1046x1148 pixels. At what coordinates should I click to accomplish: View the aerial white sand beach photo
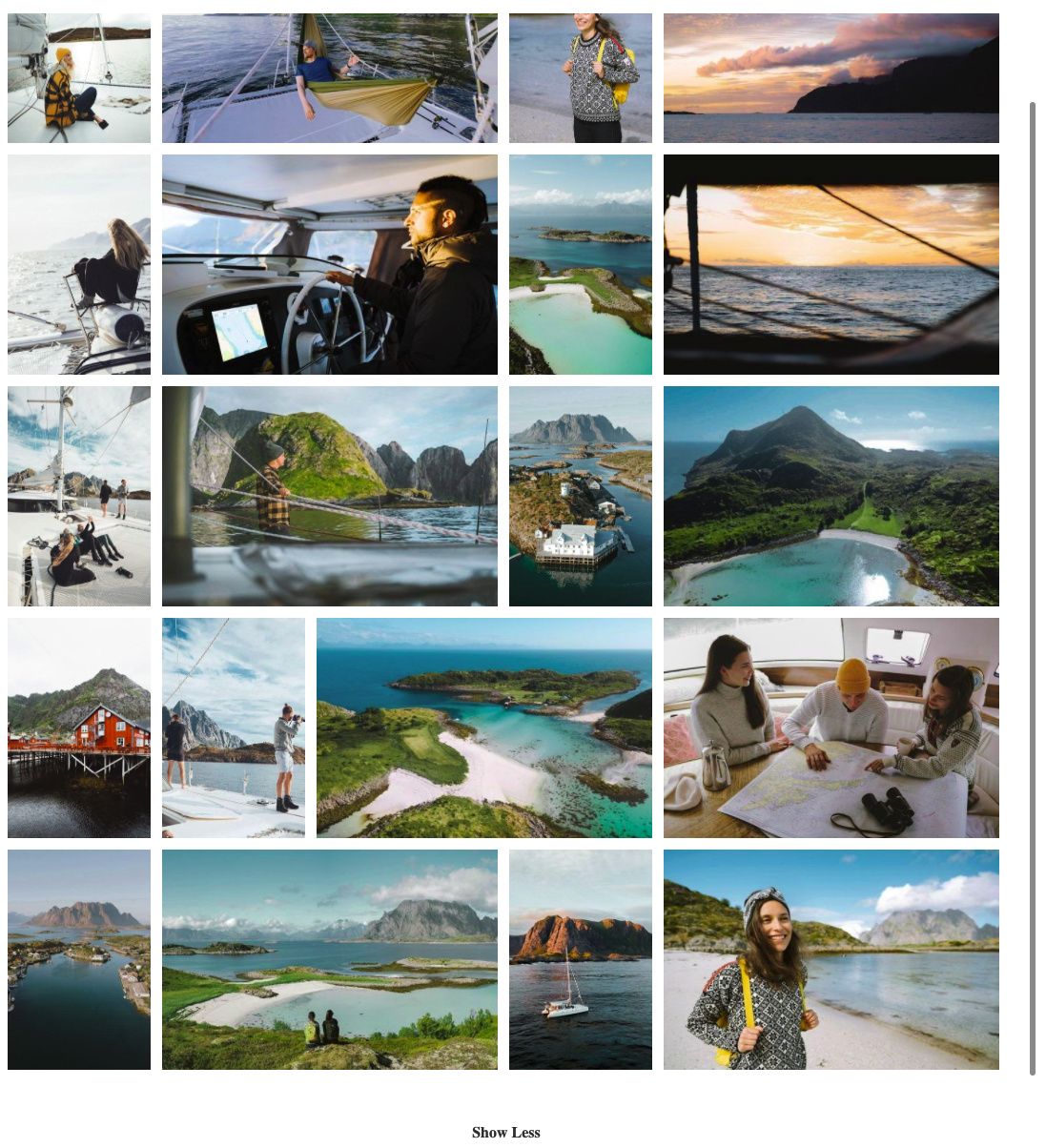coord(483,728)
